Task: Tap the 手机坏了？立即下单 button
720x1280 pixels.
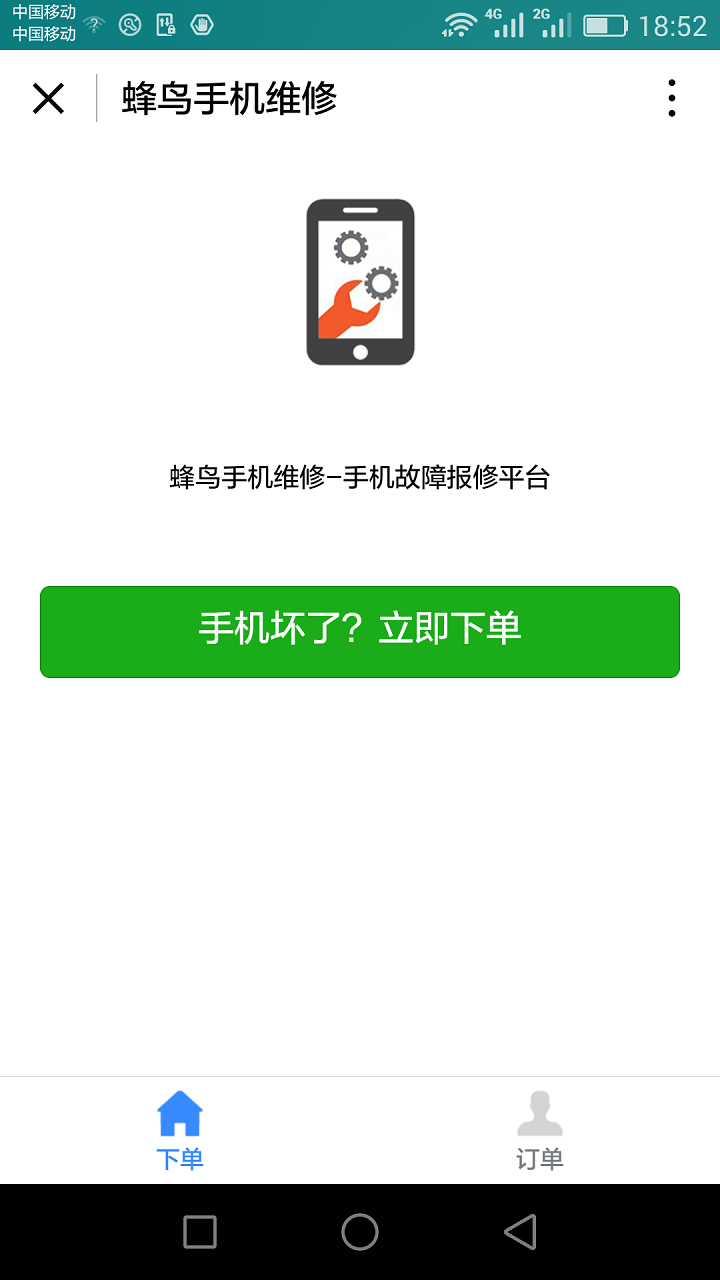Action: (x=360, y=631)
